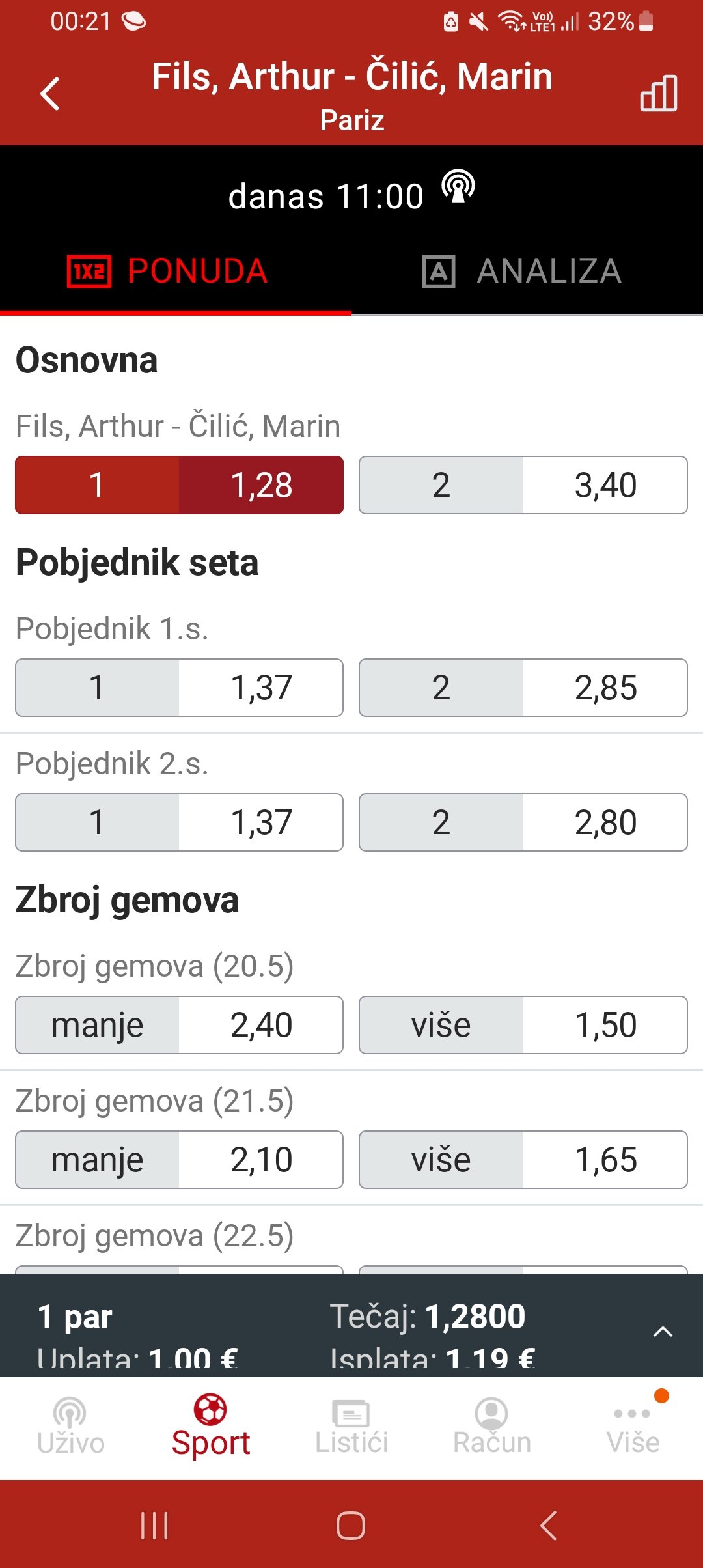This screenshot has height=1568, width=703.
Task: Expand the bet slip summary panel
Action: [x=662, y=1332]
